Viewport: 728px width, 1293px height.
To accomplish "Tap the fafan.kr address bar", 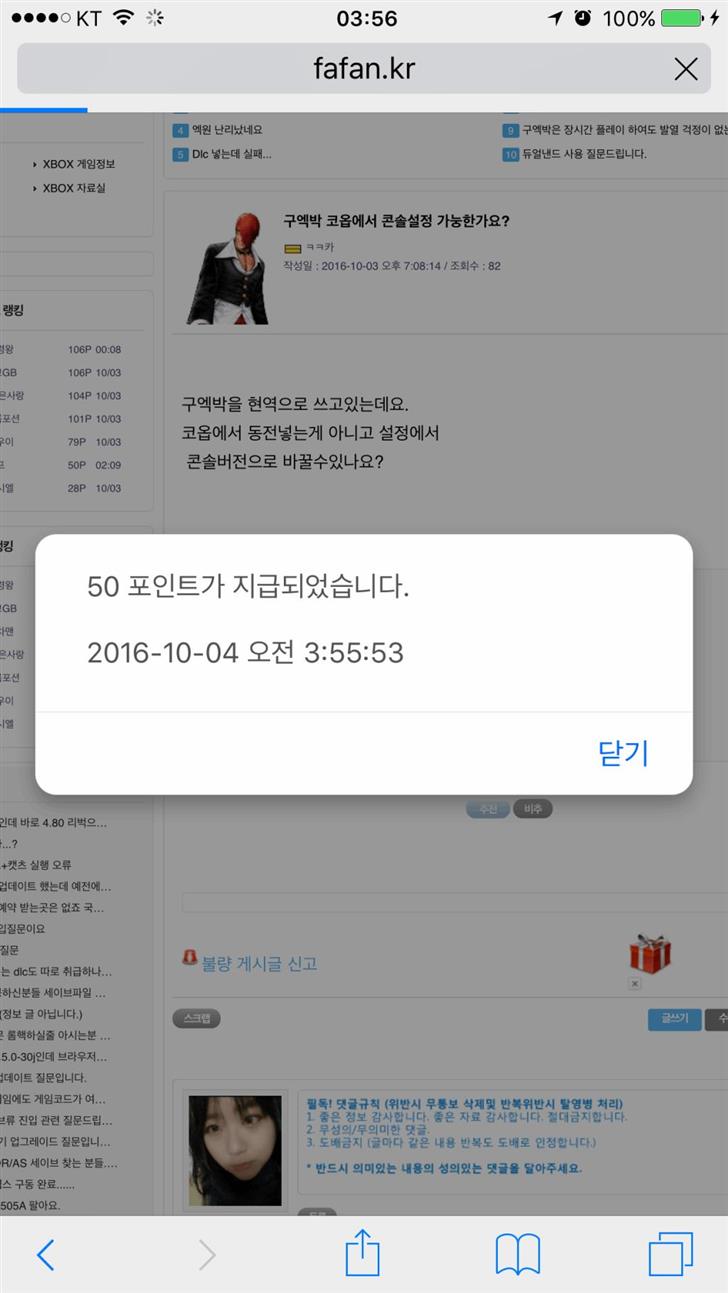I will click(x=363, y=69).
